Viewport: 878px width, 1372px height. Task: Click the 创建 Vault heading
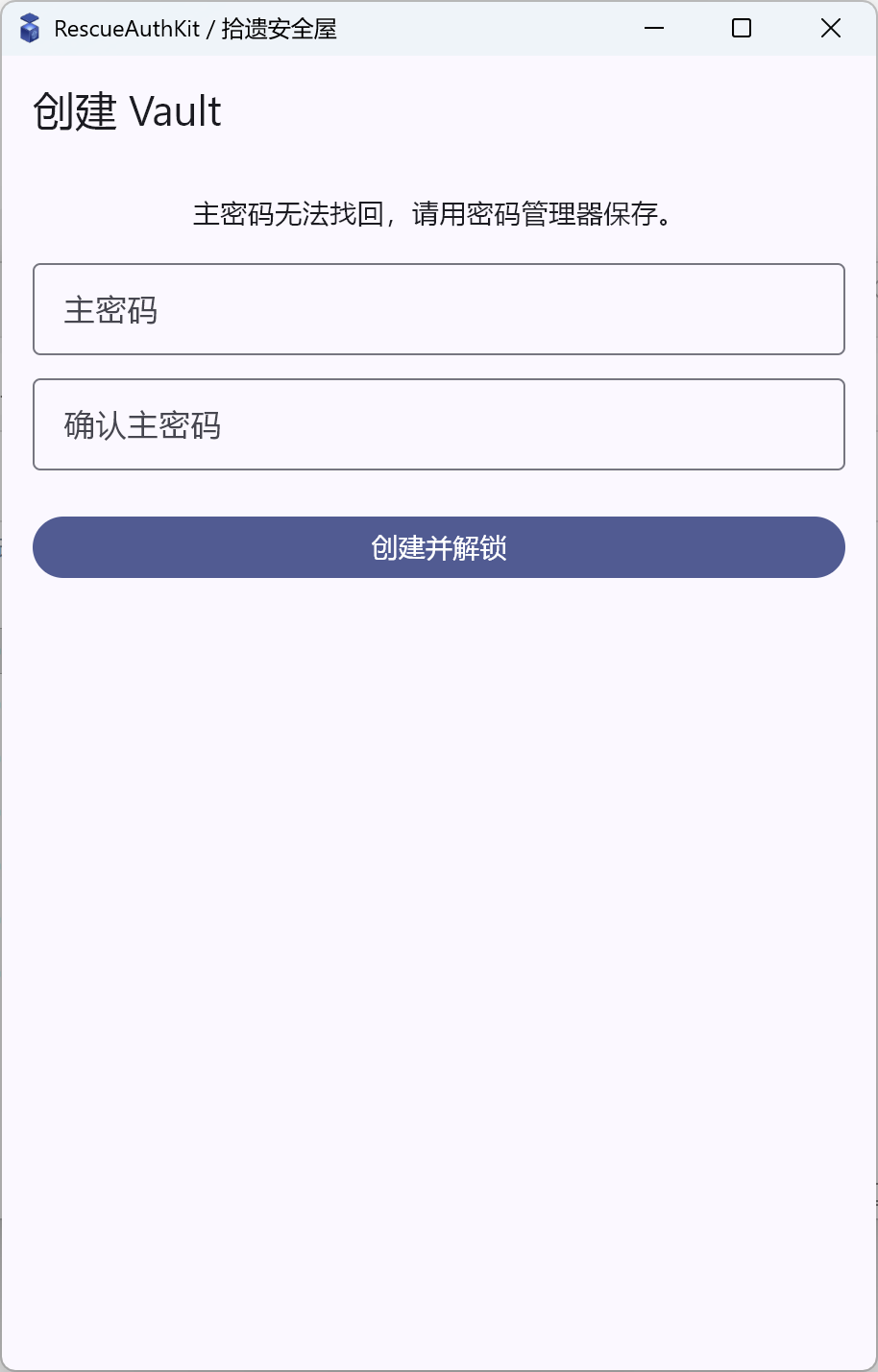[x=126, y=110]
